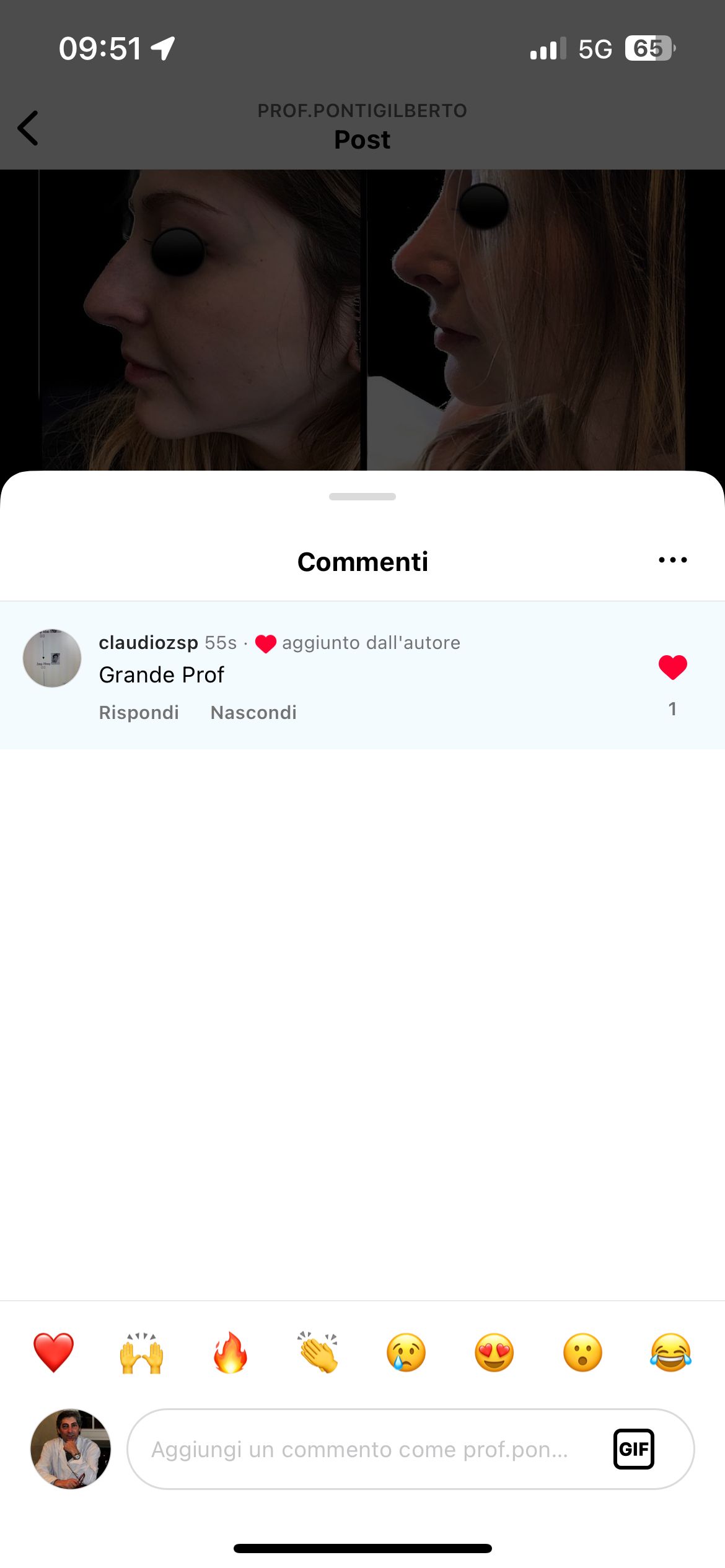
Task: Insert the surprised face emoji
Action: click(582, 1352)
